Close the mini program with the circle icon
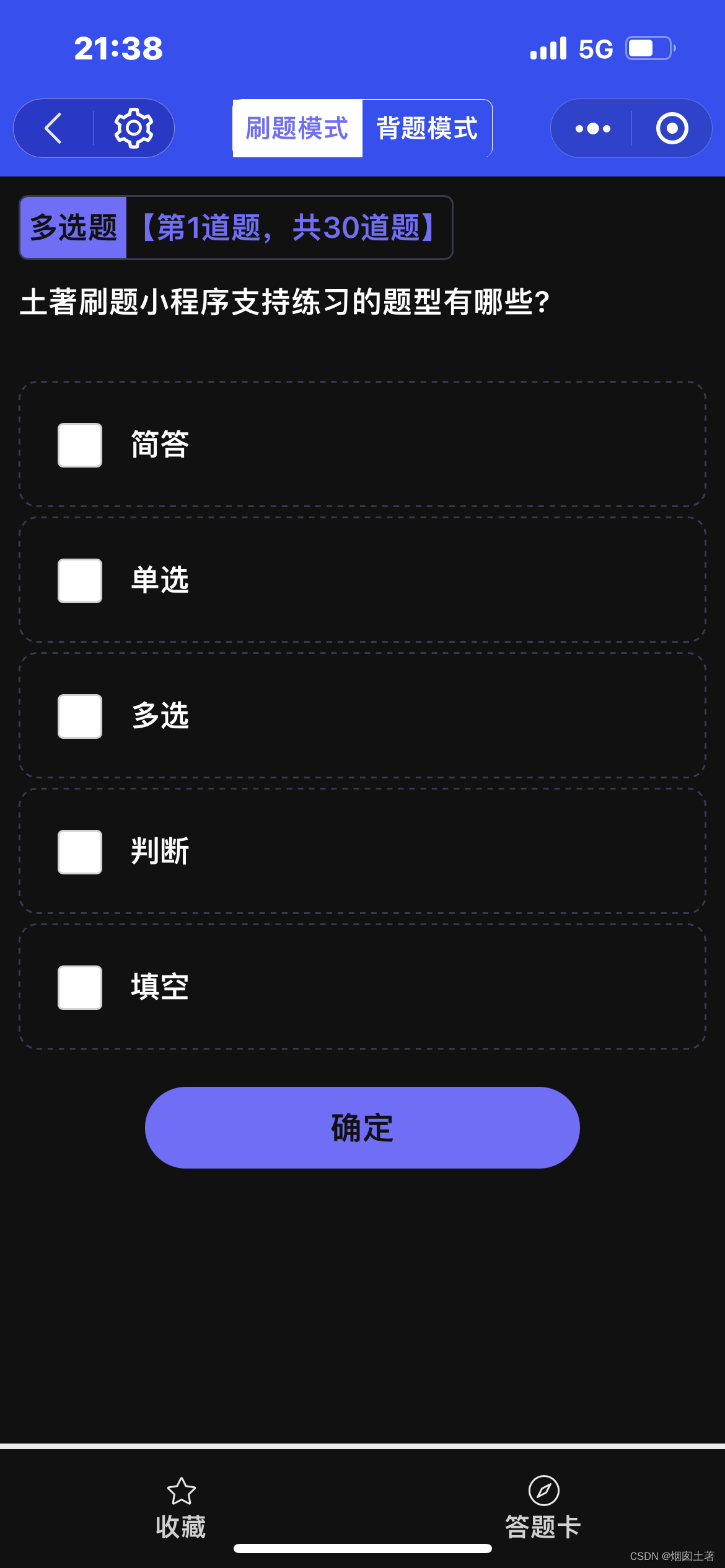The width and height of the screenshot is (725, 1568). [x=672, y=128]
